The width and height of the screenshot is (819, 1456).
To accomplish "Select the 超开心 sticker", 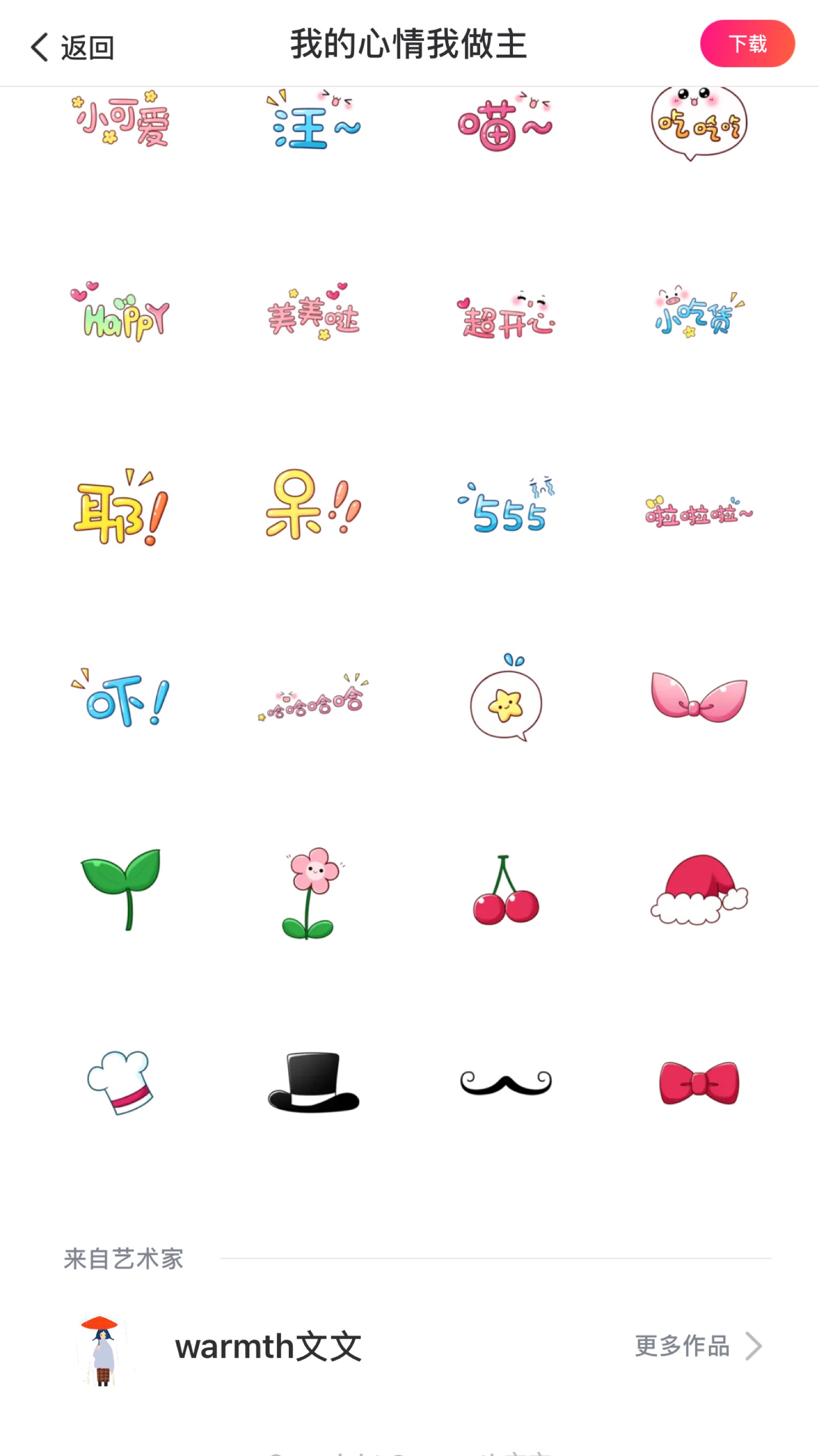I will click(x=506, y=316).
